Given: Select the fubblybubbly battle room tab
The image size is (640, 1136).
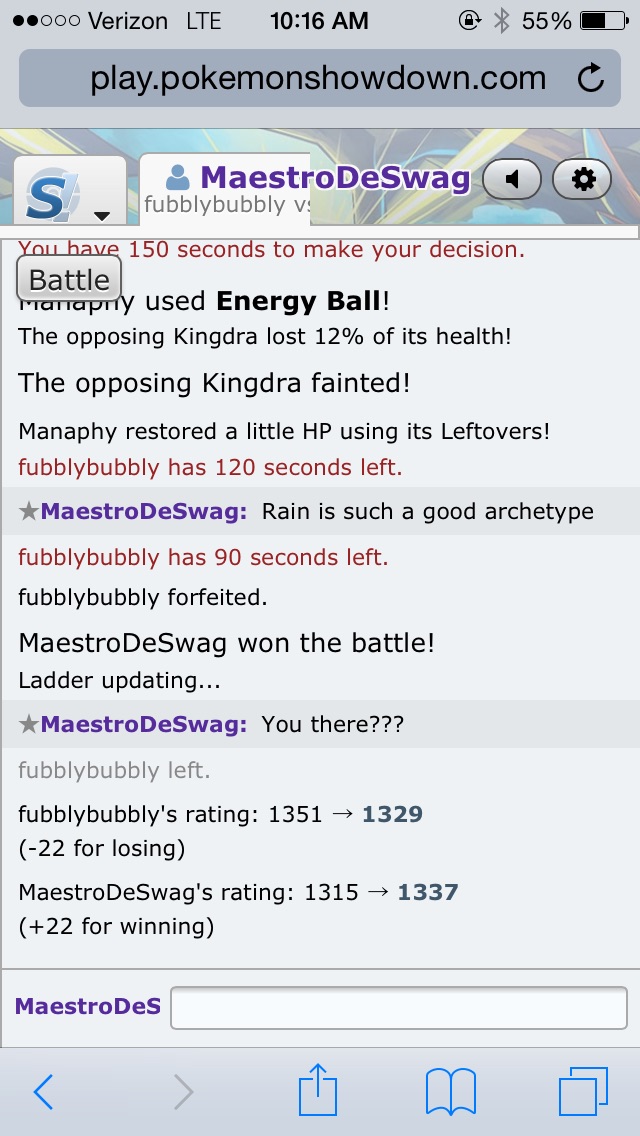Looking at the screenshot, I should (226, 205).
